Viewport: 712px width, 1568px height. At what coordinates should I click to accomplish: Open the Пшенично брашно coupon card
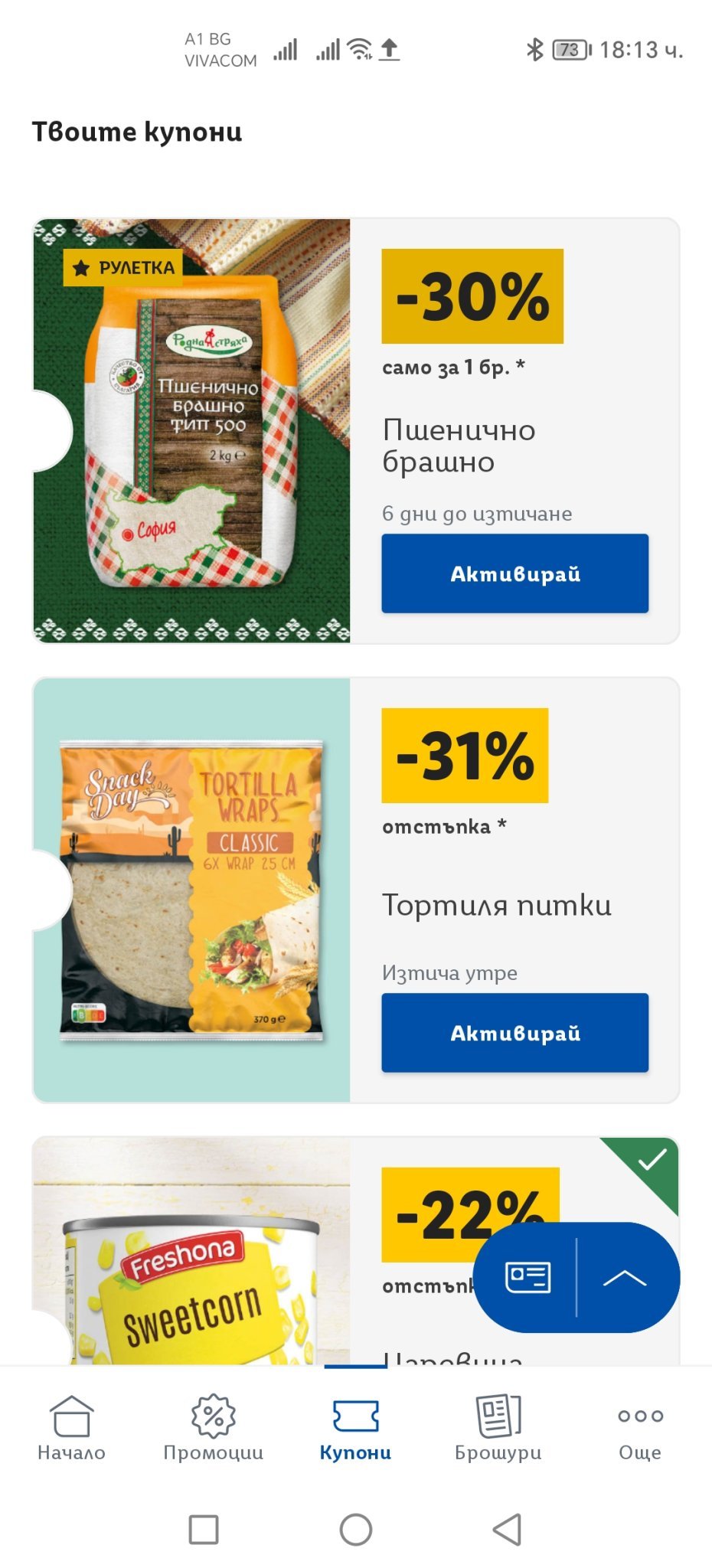pos(191,430)
